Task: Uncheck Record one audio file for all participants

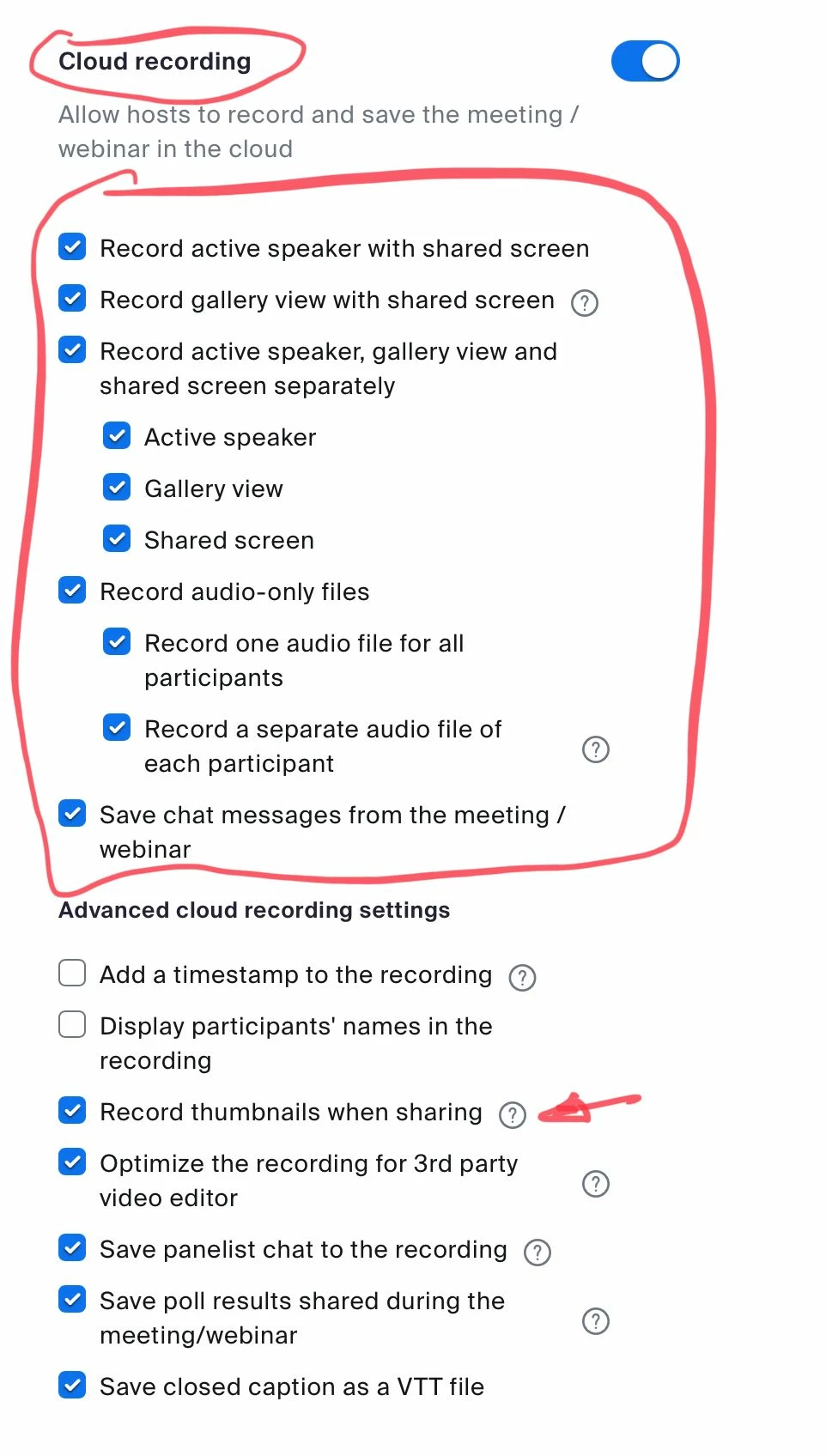Action: point(117,642)
